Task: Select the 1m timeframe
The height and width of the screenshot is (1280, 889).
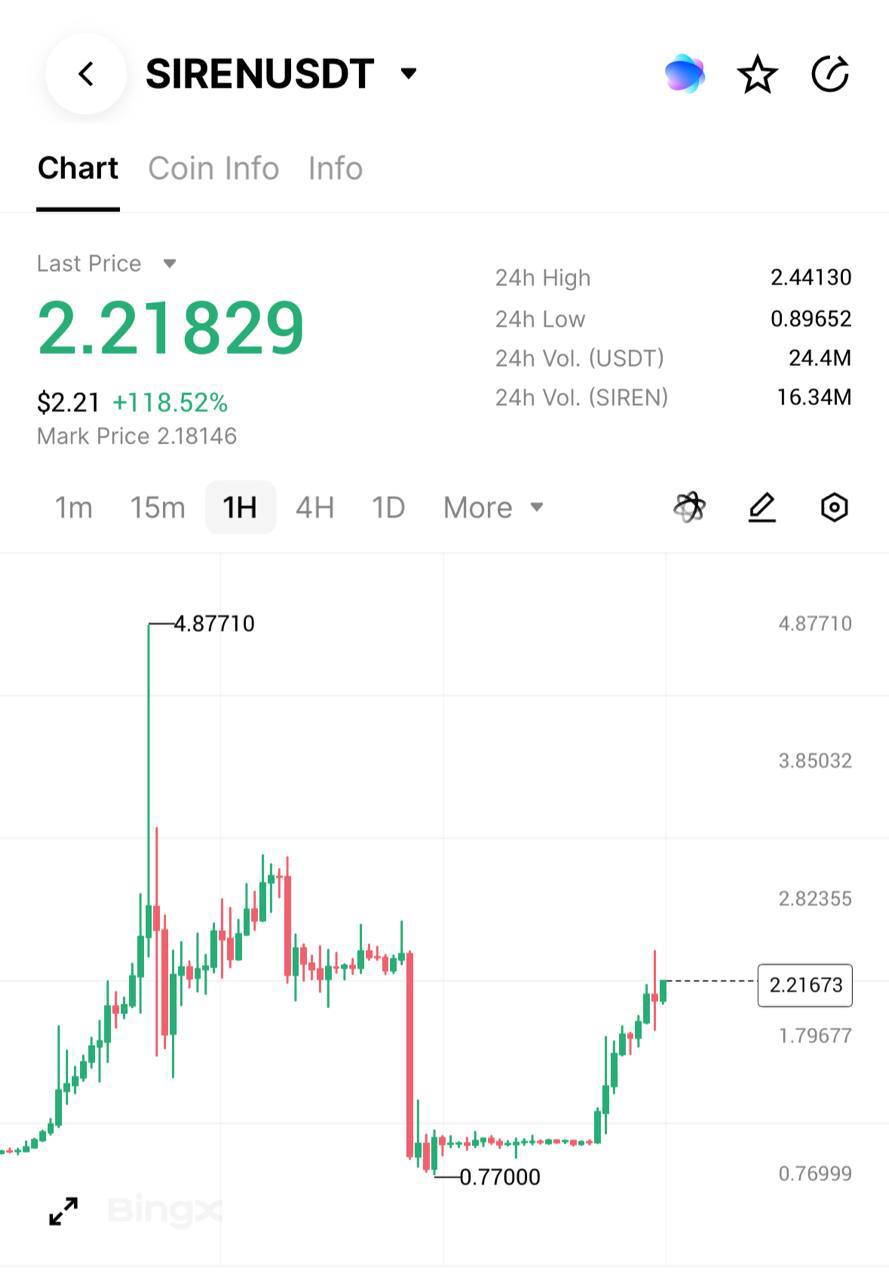Action: pos(73,508)
